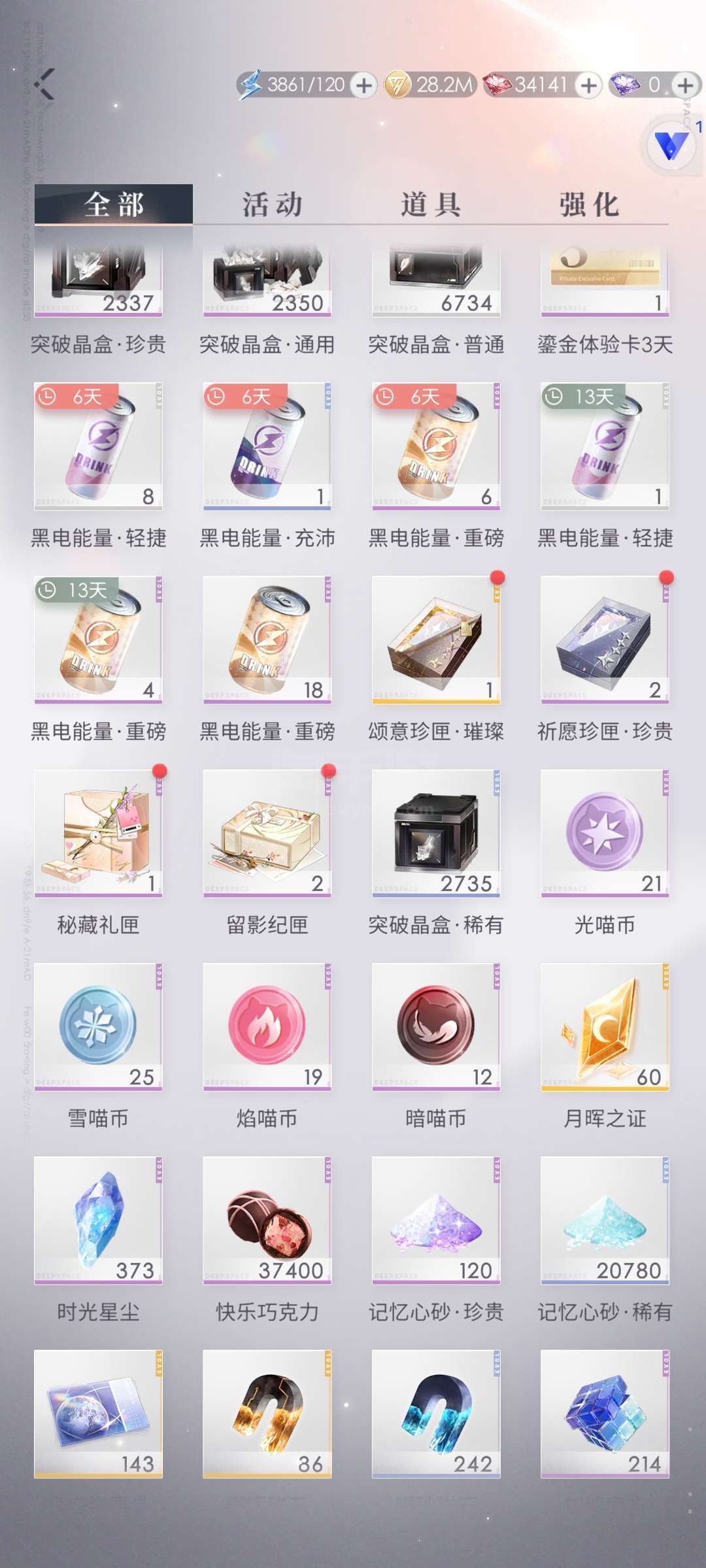Open the 黑电能量·充沛 item

click(267, 446)
